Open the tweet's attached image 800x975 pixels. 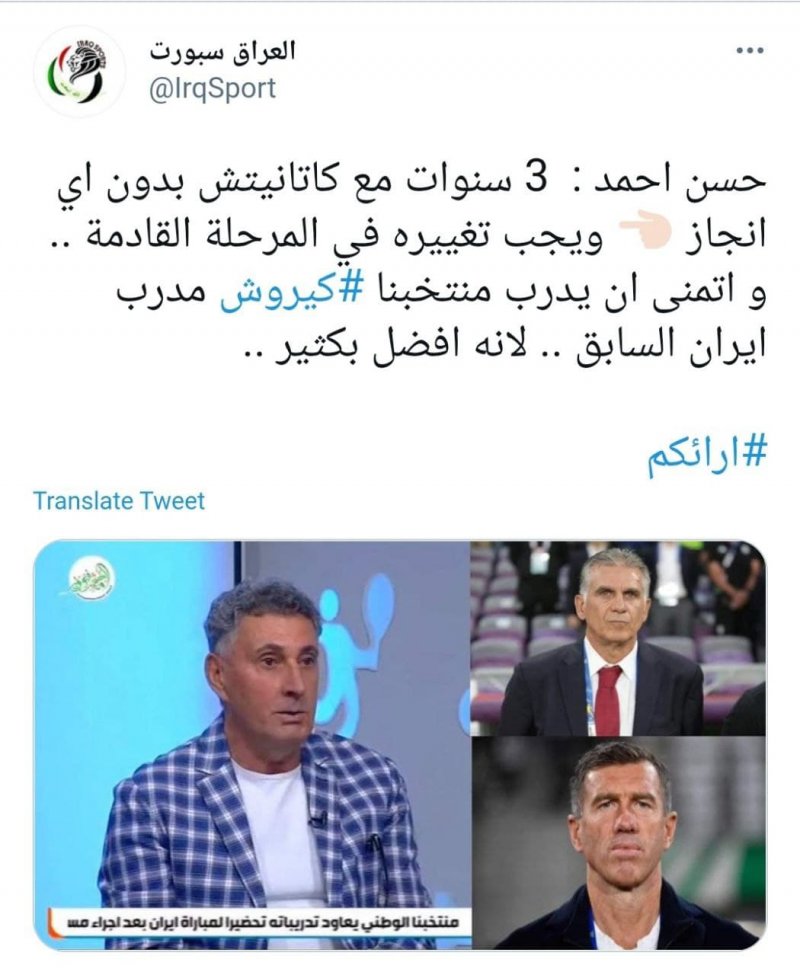(x=400, y=745)
